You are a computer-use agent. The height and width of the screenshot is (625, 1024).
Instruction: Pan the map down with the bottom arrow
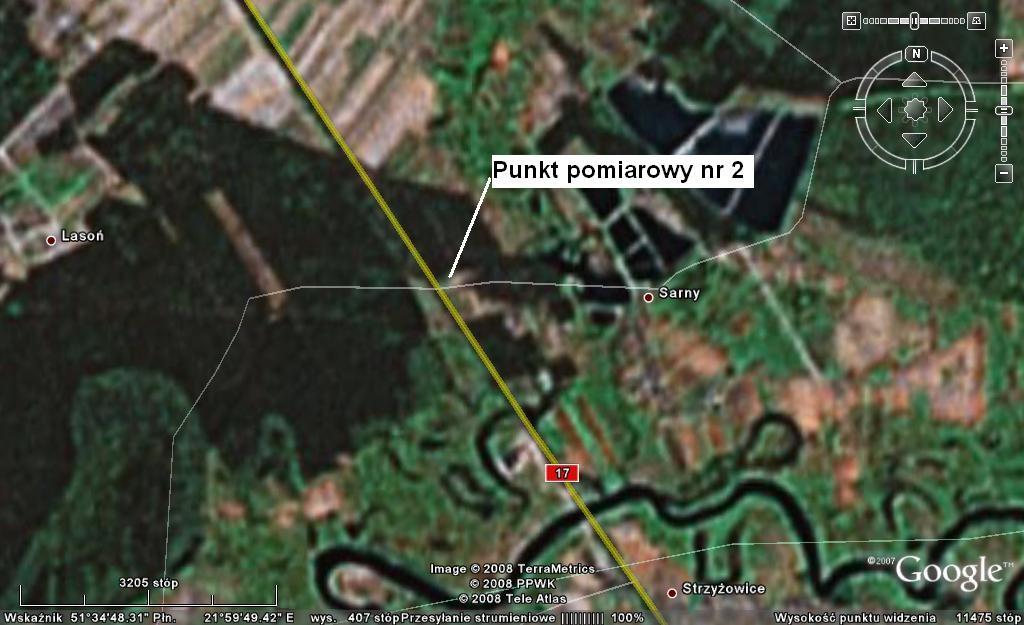click(914, 139)
